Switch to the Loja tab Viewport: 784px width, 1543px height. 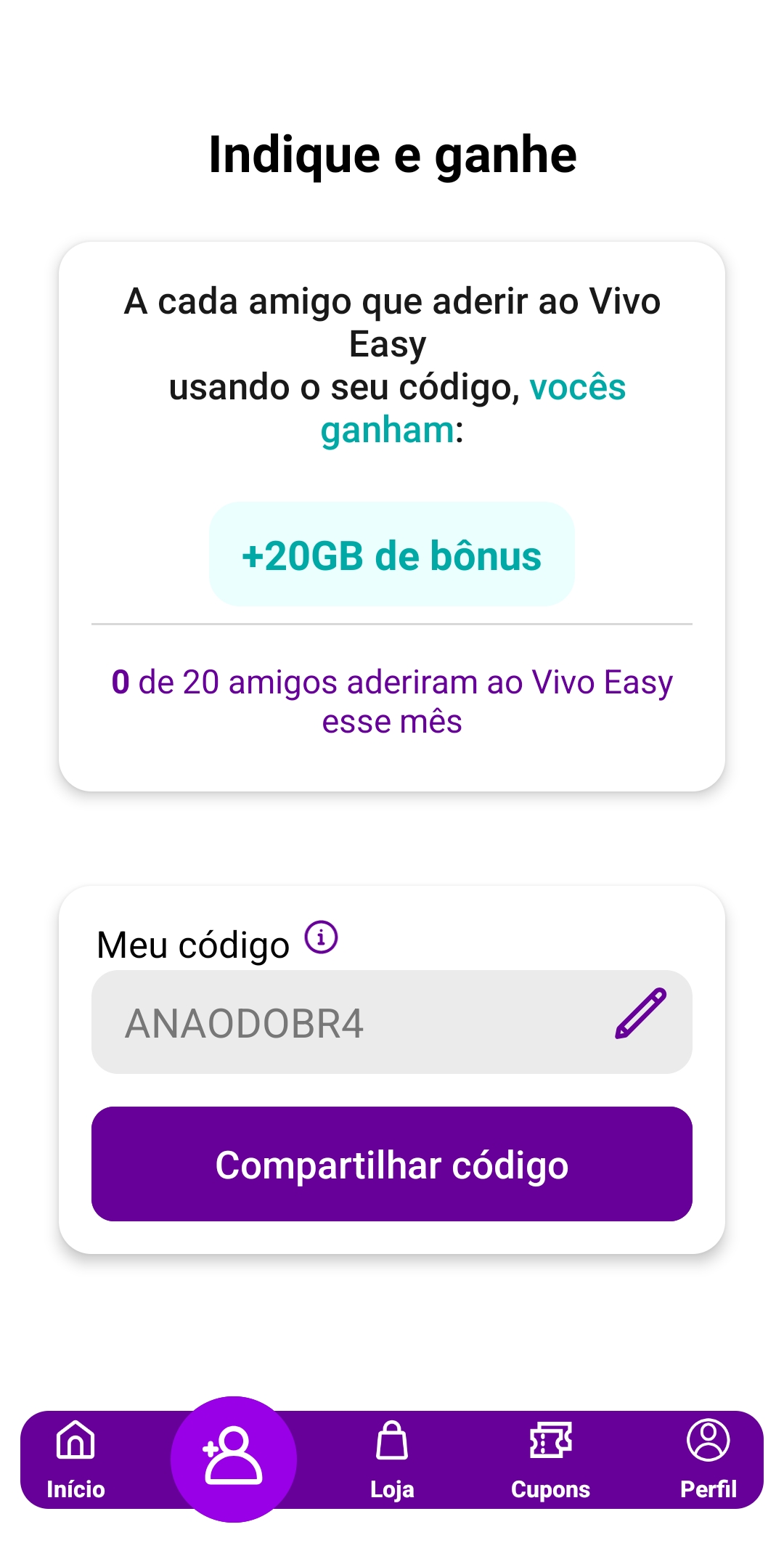click(392, 1460)
